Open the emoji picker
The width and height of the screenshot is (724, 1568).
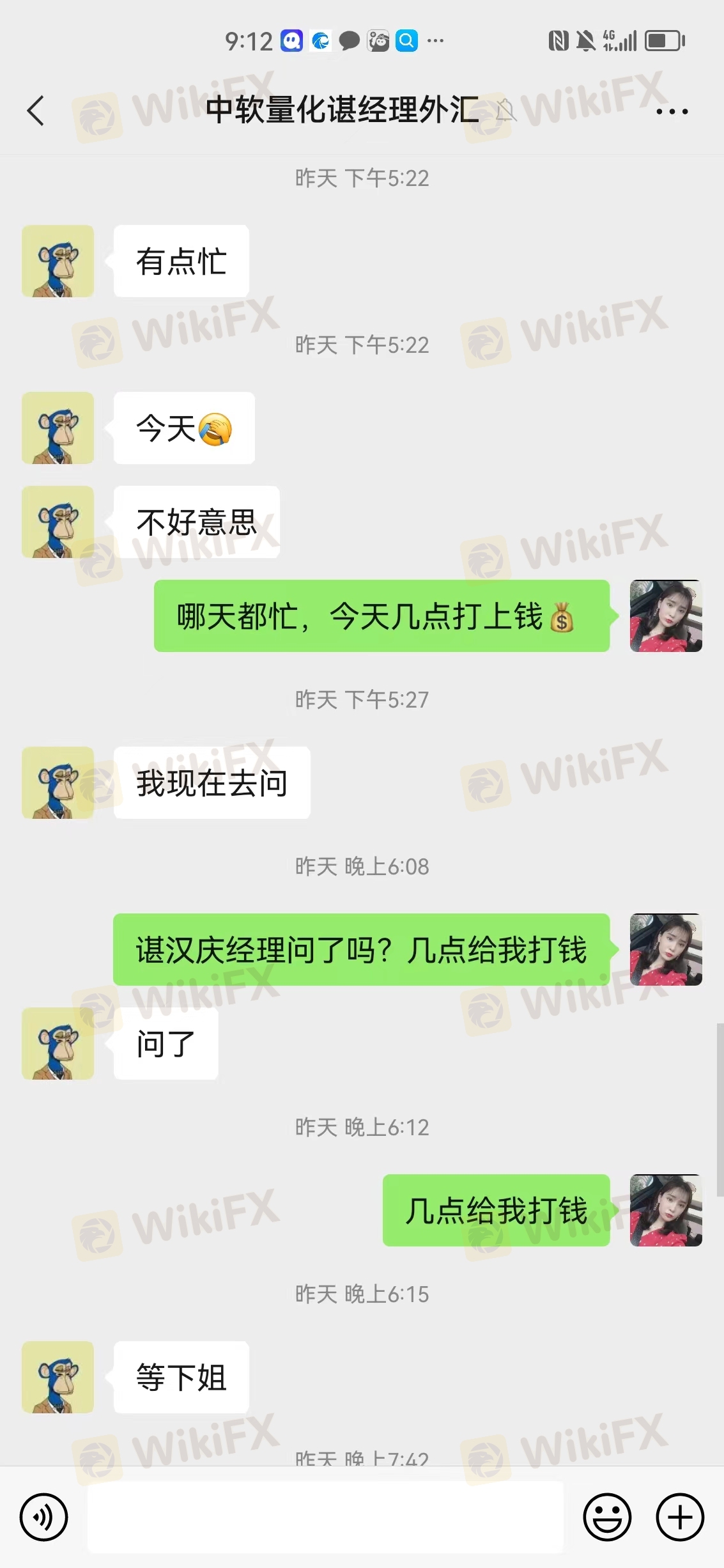607,1517
